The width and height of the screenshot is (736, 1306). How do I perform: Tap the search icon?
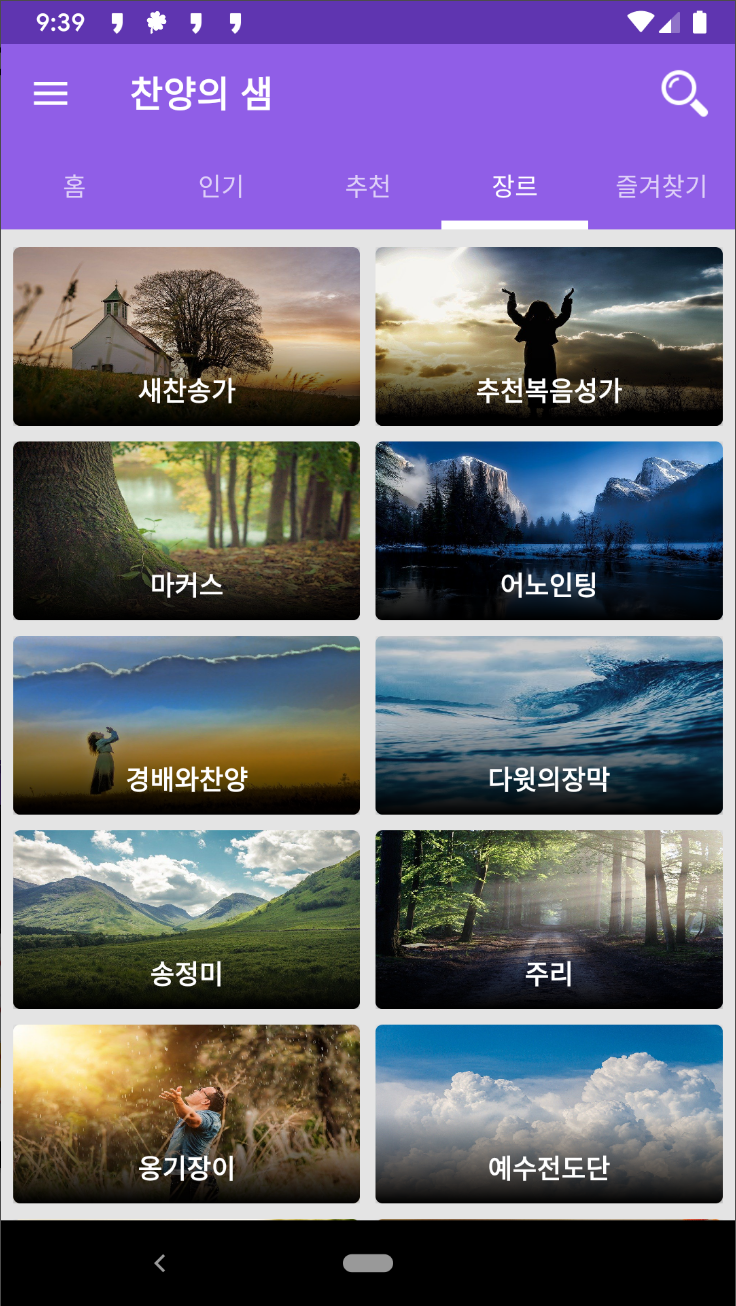coord(684,93)
